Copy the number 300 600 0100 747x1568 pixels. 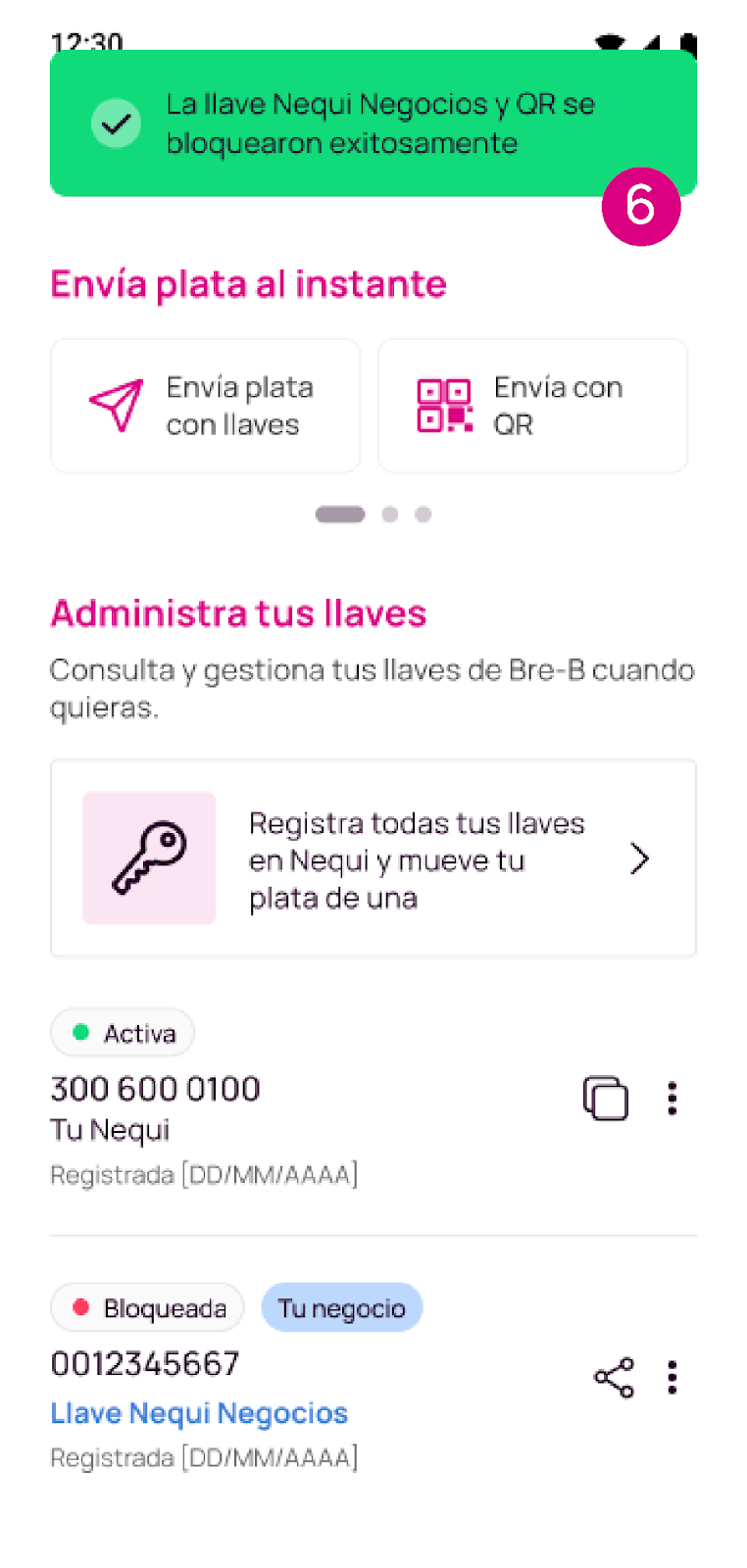(605, 1098)
